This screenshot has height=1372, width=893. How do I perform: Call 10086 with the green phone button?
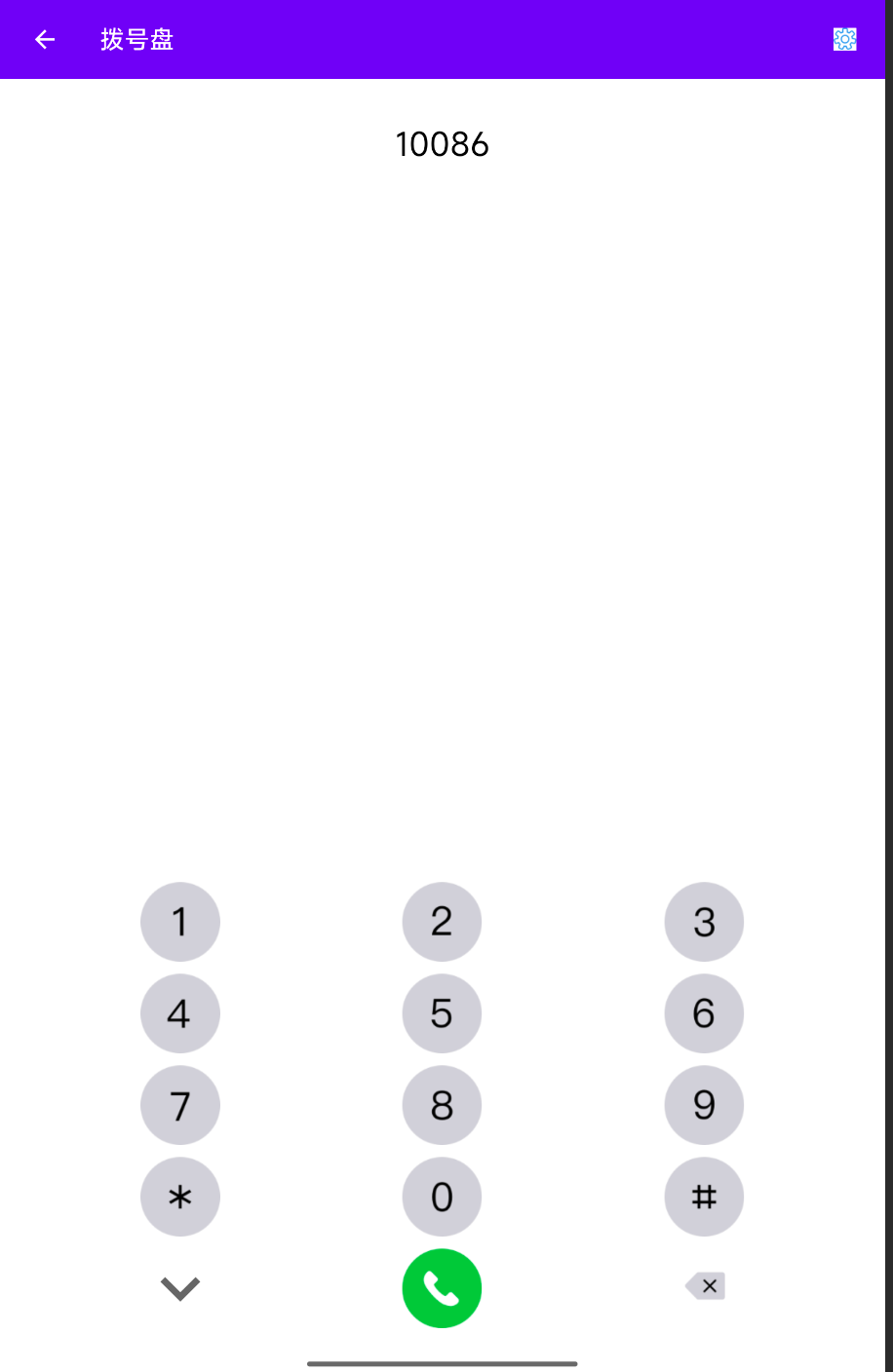(442, 1288)
